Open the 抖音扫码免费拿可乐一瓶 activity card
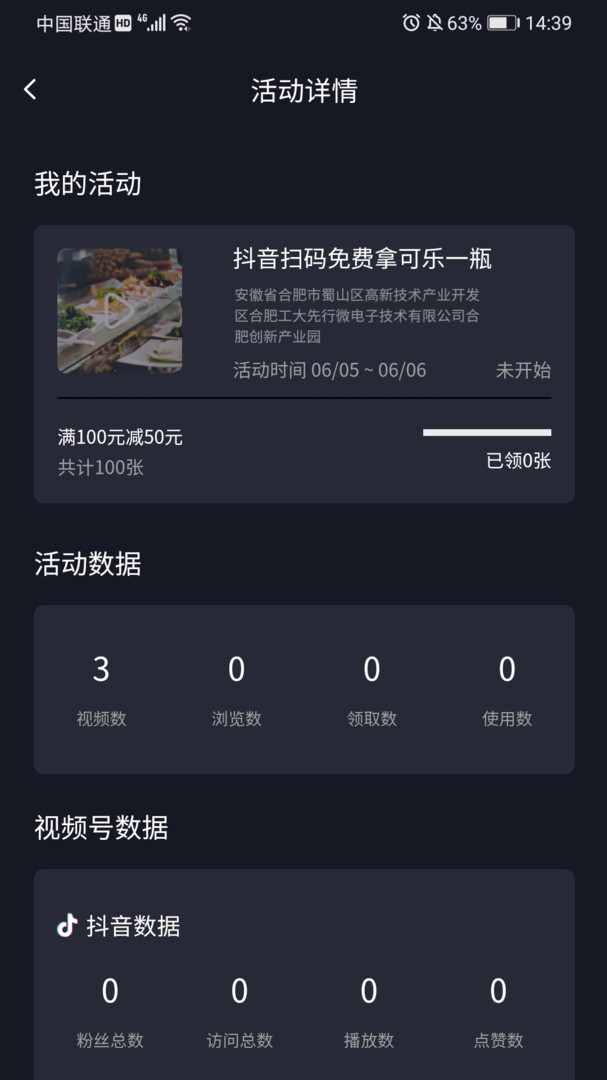 363,260
